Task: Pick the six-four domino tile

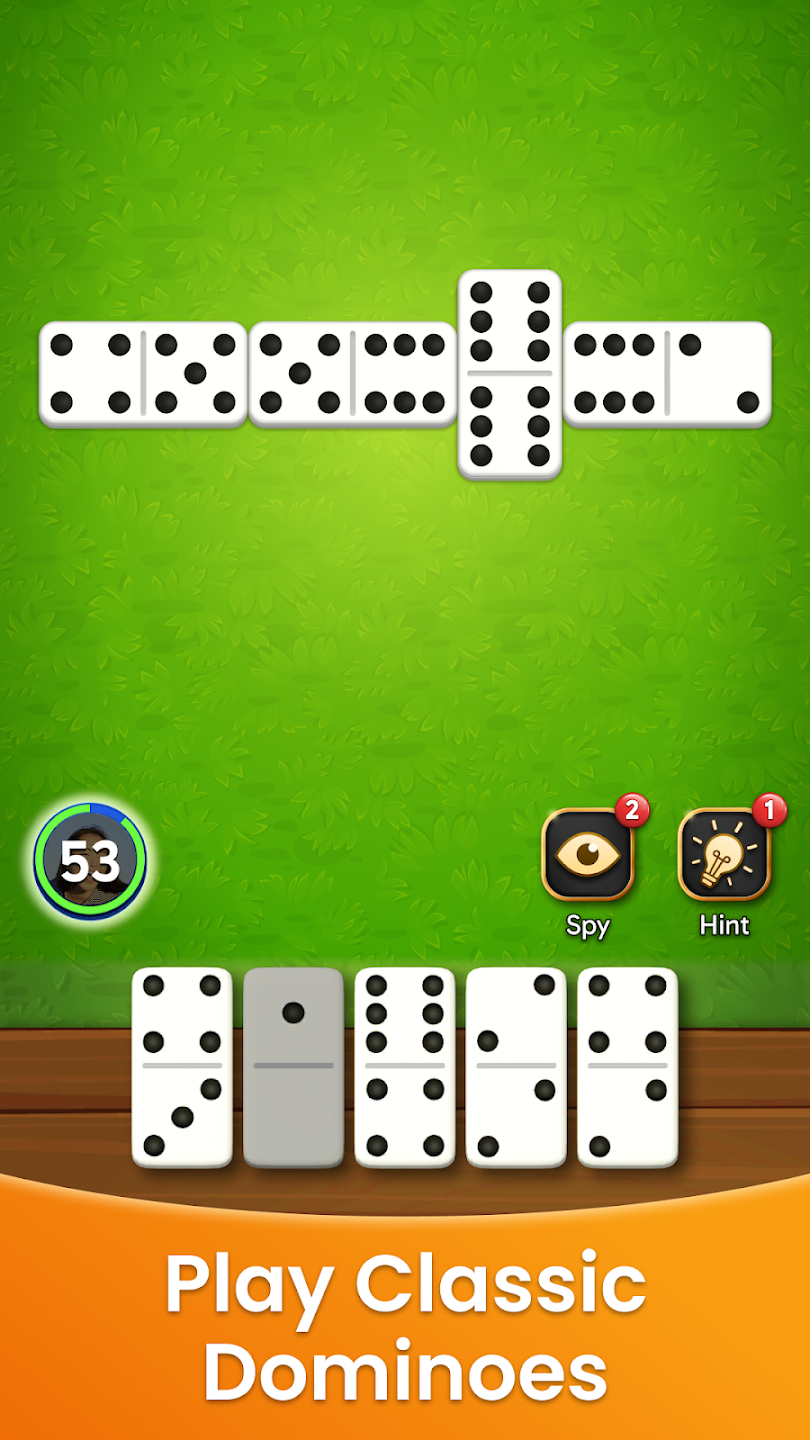Action: 405,1066
